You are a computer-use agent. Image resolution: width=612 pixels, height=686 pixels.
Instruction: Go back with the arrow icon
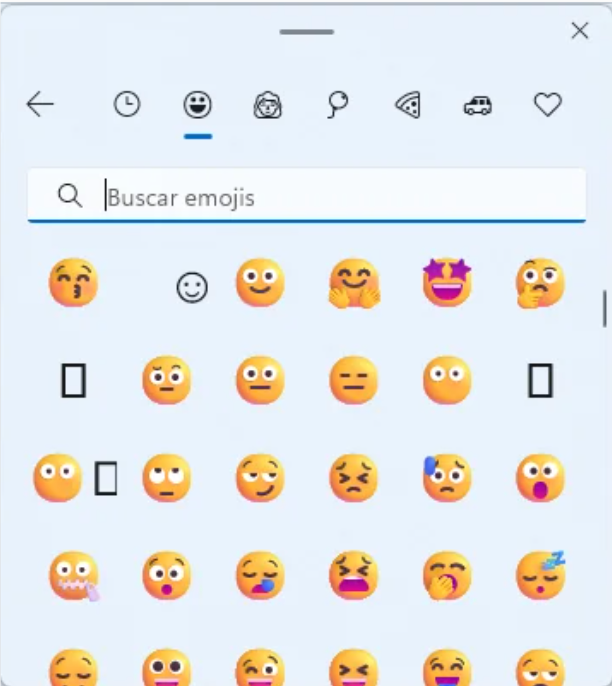[40, 104]
